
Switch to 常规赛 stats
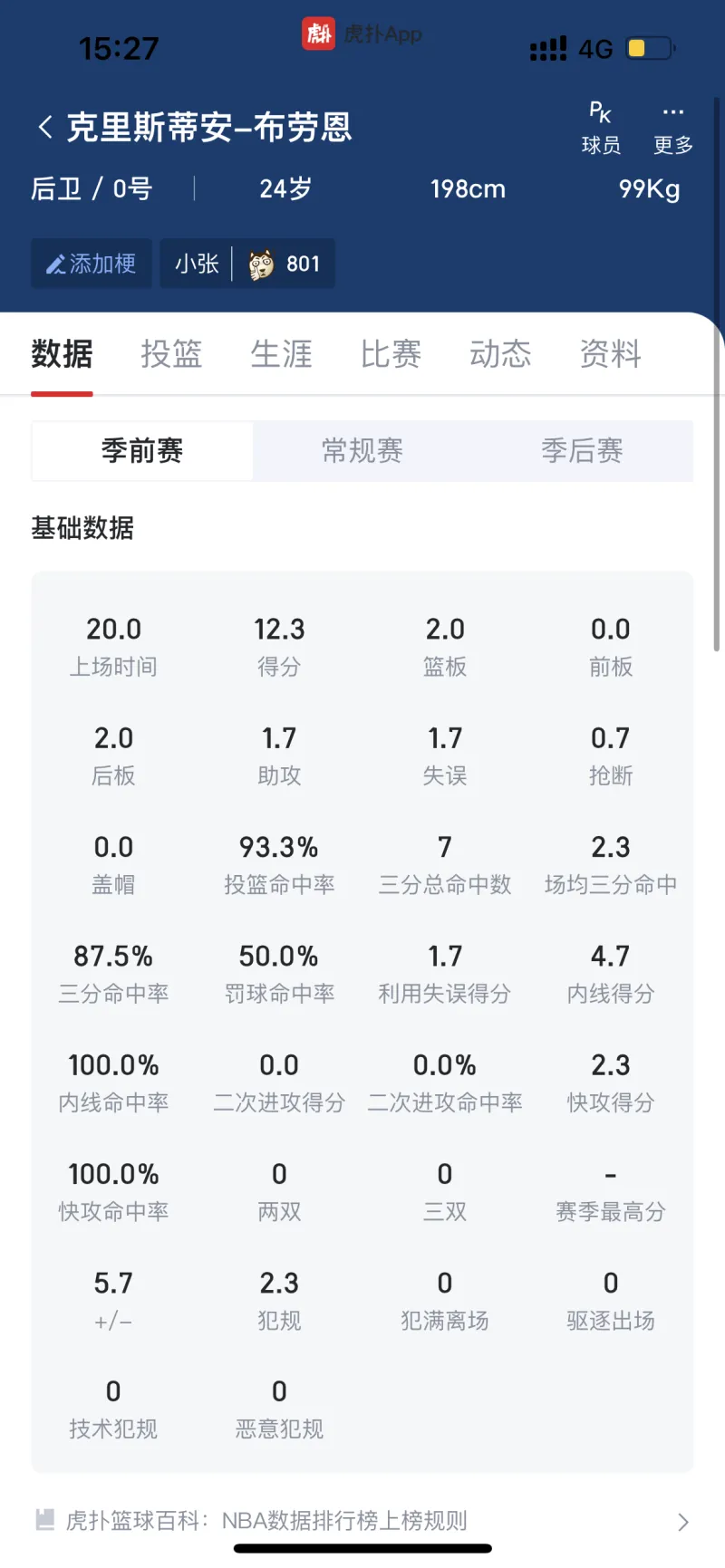[362, 450]
